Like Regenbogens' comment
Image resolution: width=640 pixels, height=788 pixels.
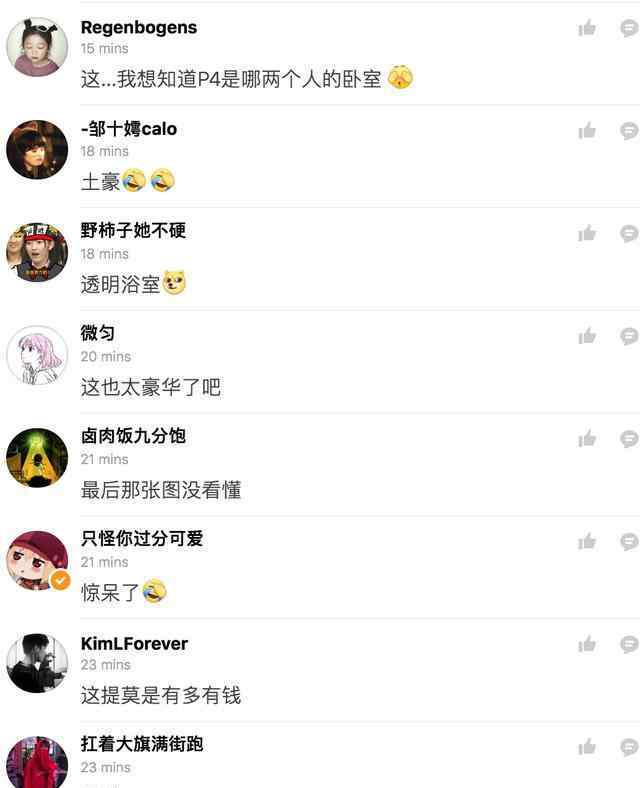587,28
